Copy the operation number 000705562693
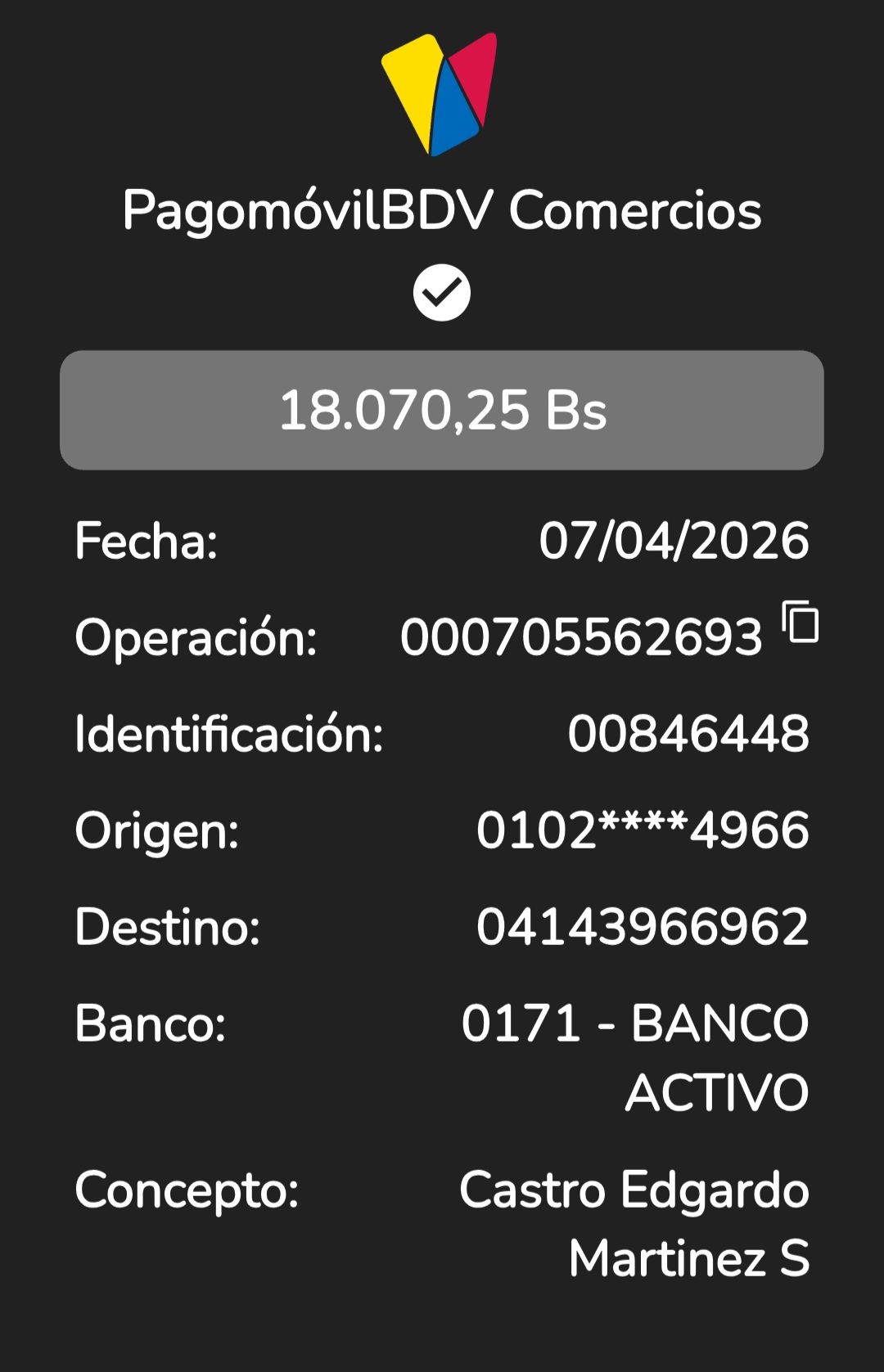The height and width of the screenshot is (1372, 884). pyautogui.click(x=801, y=622)
